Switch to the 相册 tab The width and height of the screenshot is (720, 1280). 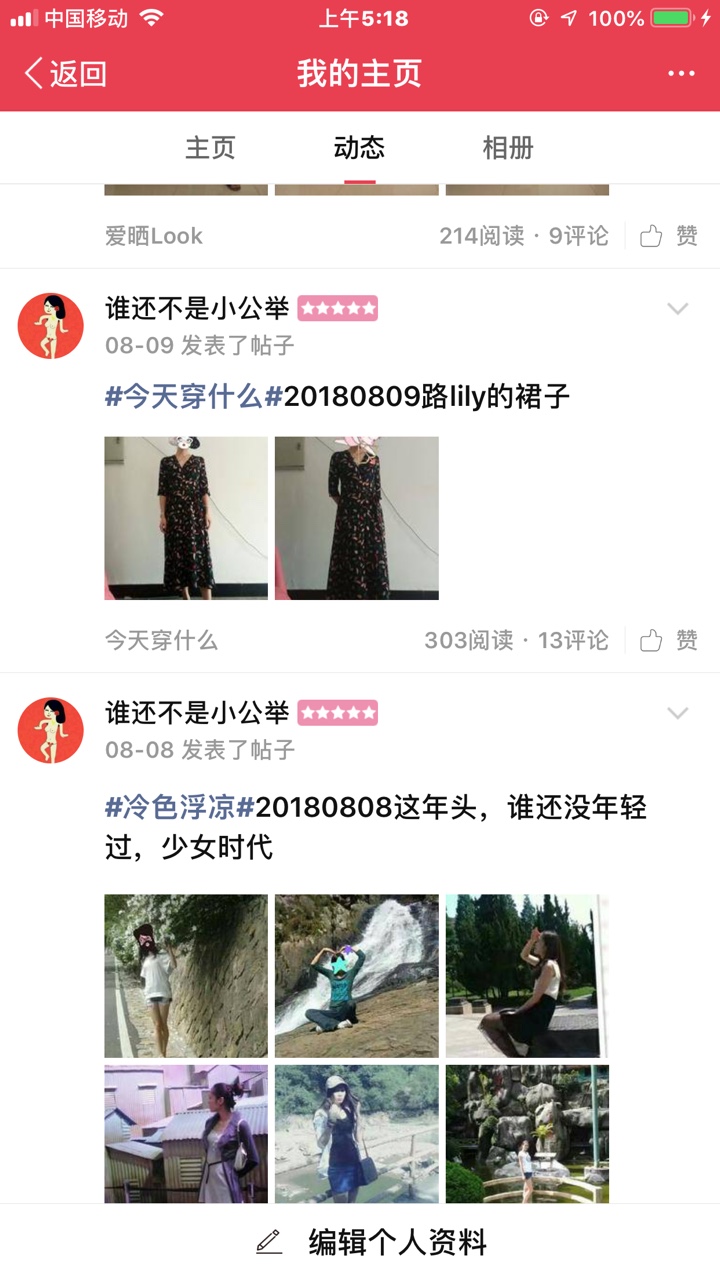click(508, 148)
